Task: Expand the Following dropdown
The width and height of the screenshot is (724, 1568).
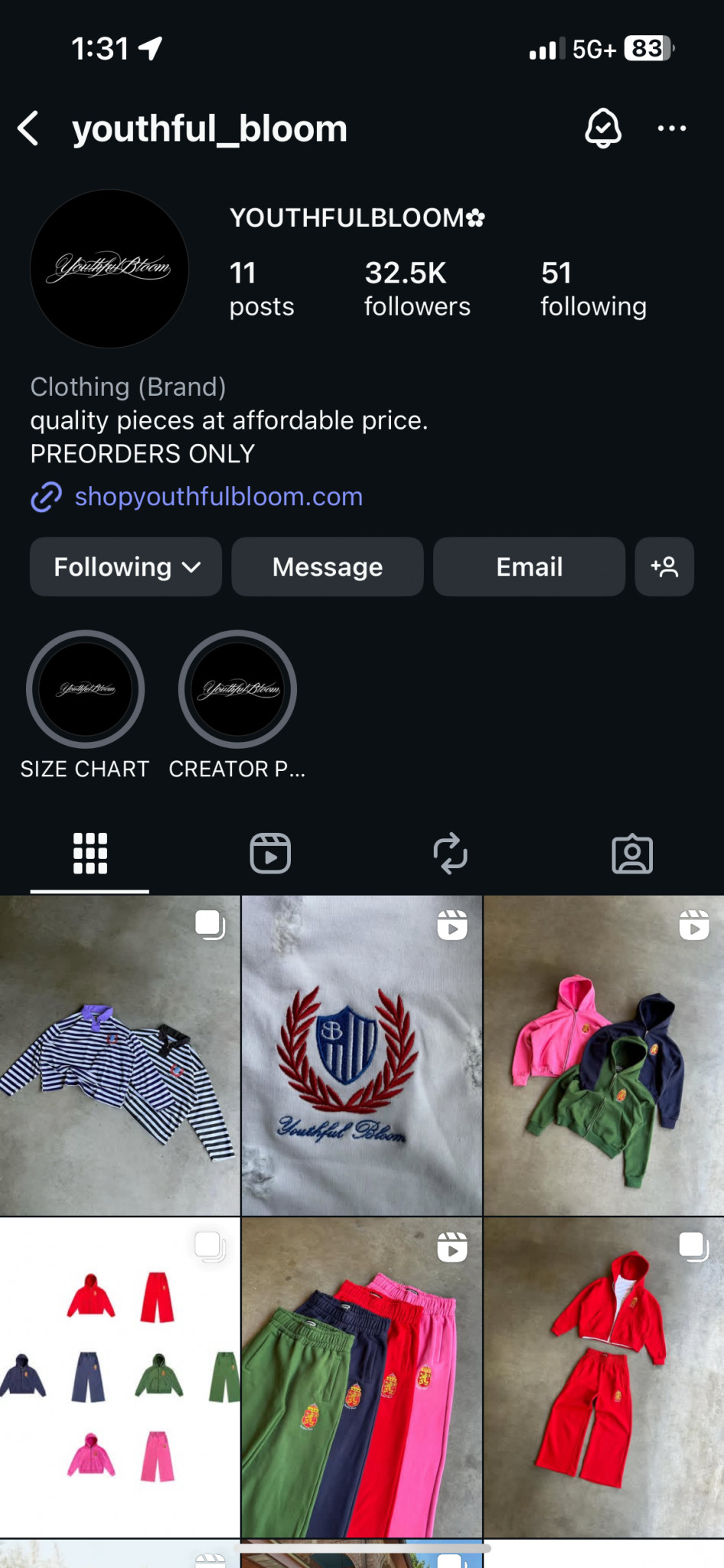Action: pyautogui.click(x=126, y=567)
